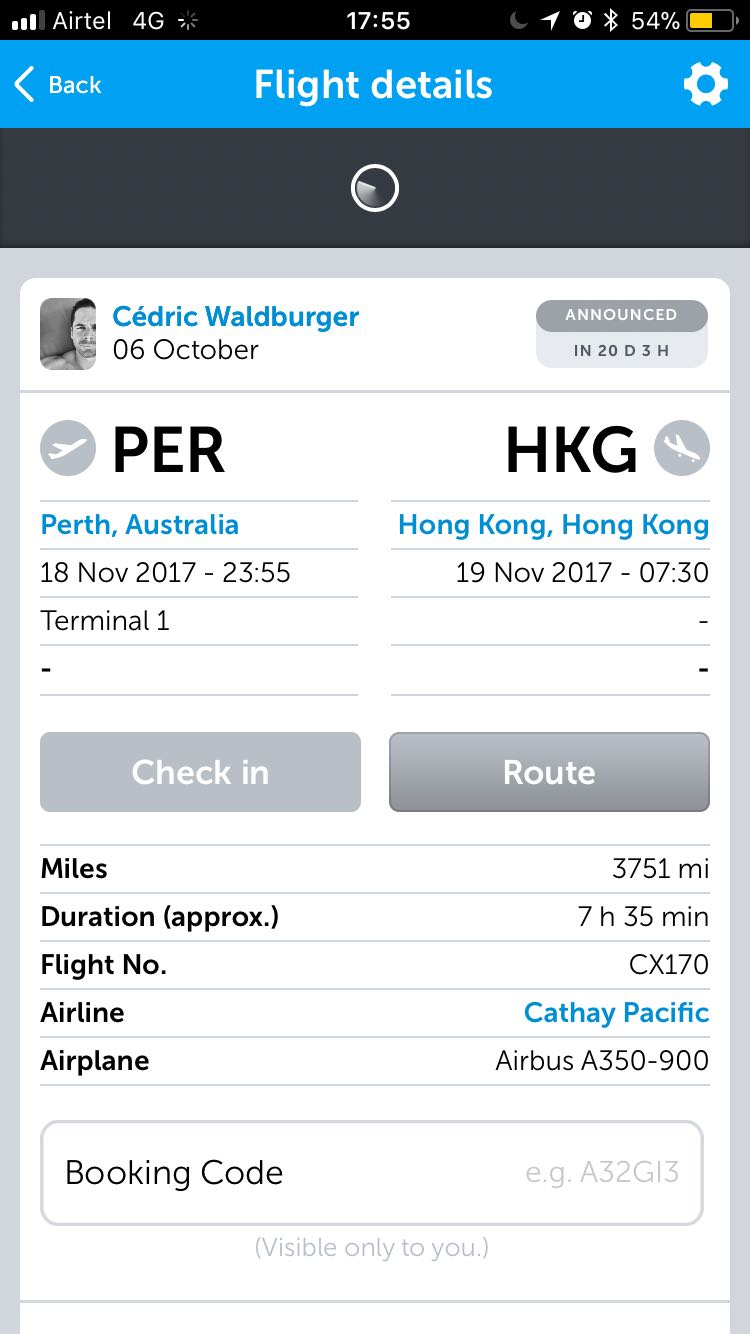Open Hong Kong, Hong Kong airport link
The height and width of the screenshot is (1334, 750).
tap(553, 524)
